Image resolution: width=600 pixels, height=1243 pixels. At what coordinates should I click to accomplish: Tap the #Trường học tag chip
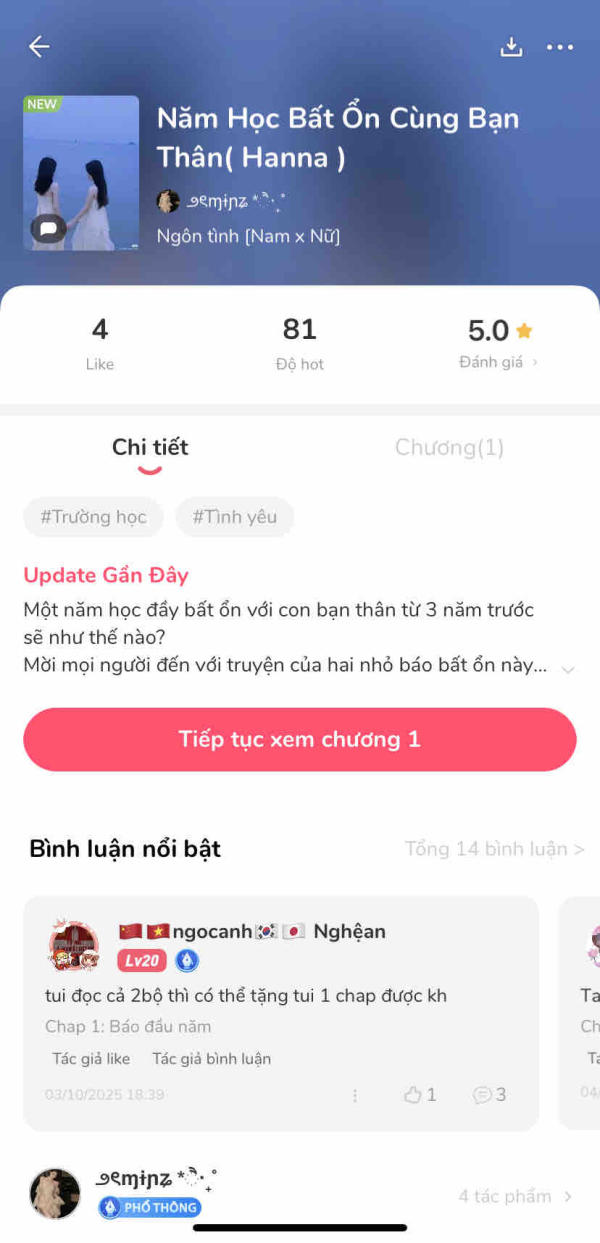pos(93,517)
